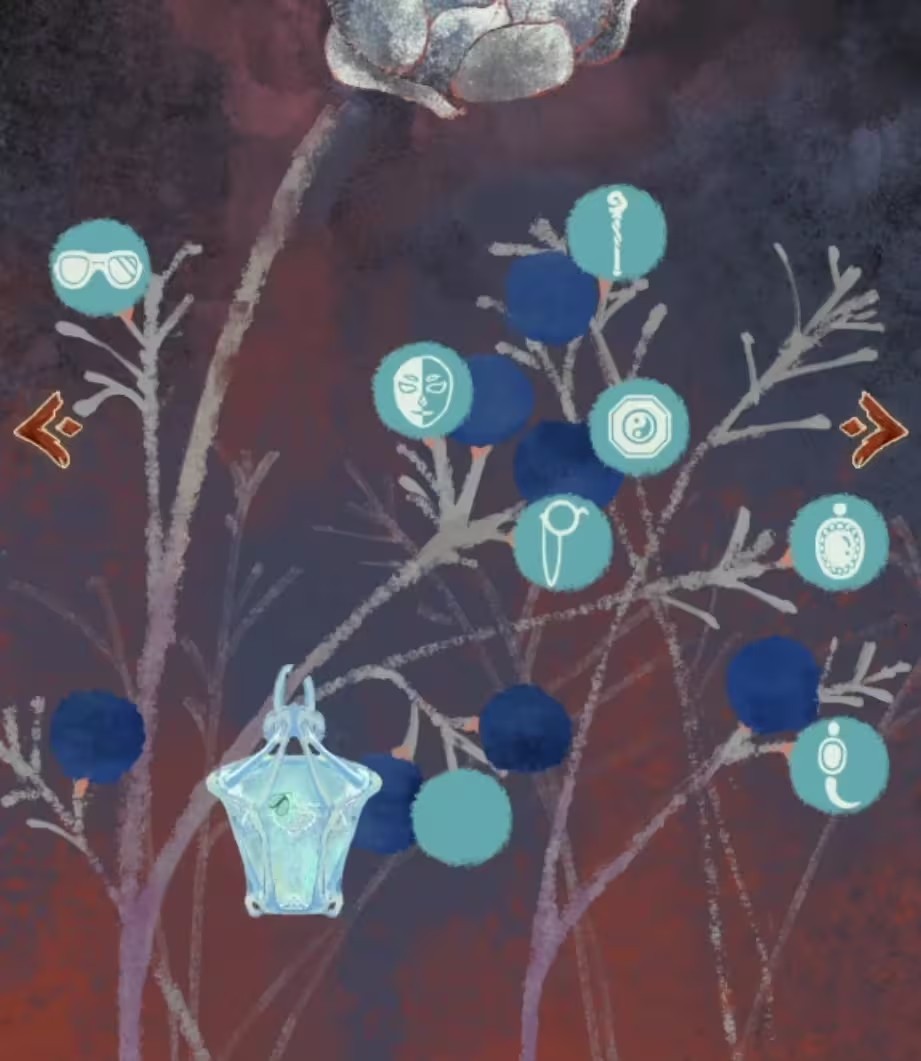Tap the empty teal bubble beside lantern

click(461, 817)
